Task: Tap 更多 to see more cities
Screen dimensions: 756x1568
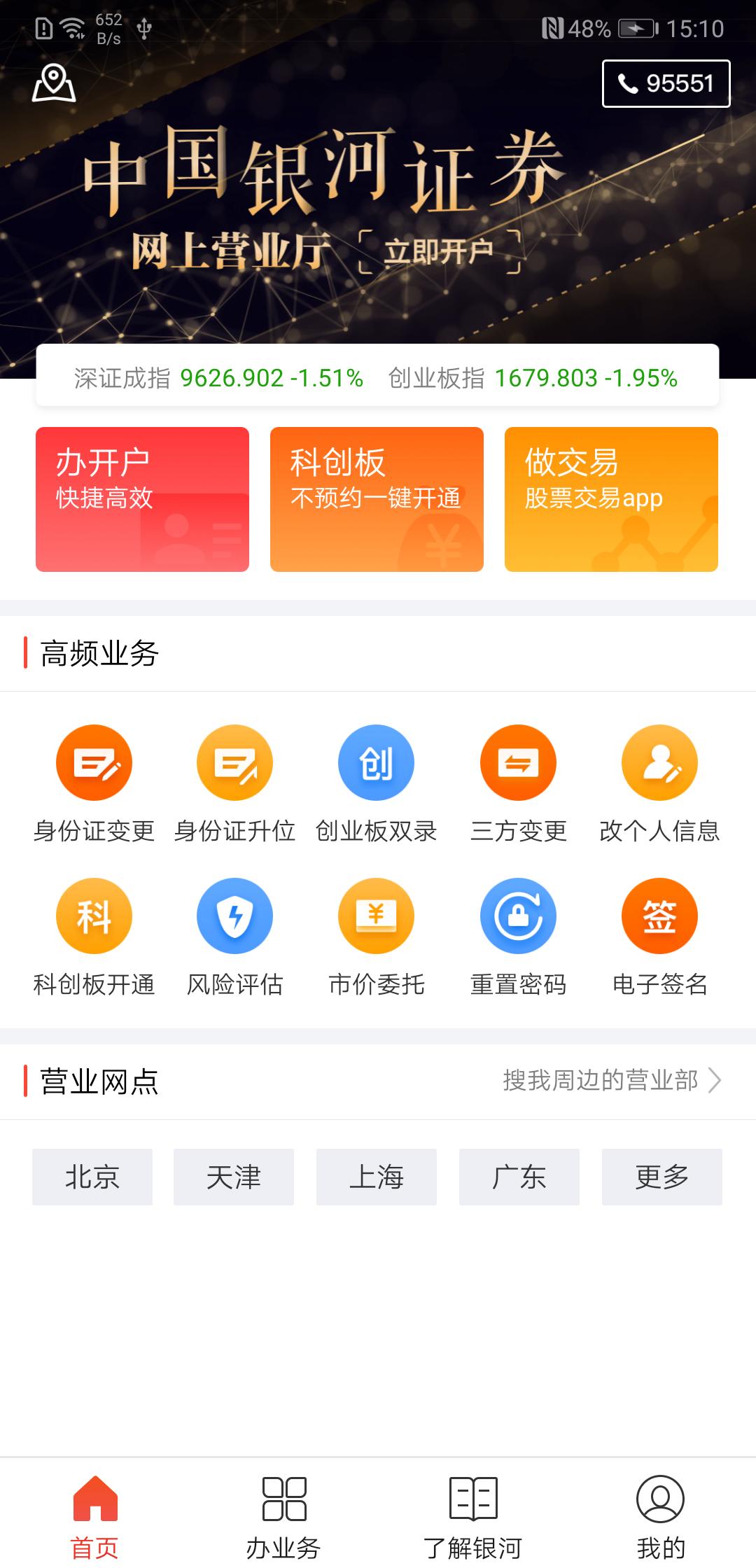Action: click(x=661, y=1177)
